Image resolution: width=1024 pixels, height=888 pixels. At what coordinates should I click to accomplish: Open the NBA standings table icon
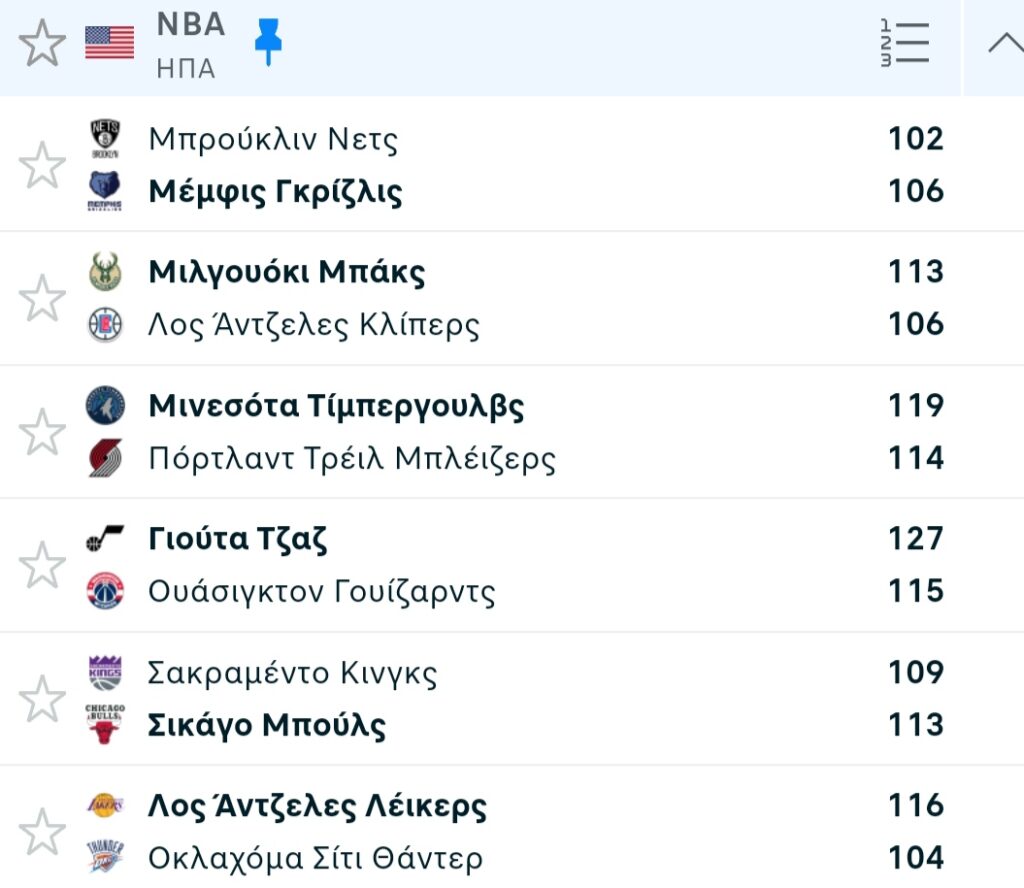(905, 44)
